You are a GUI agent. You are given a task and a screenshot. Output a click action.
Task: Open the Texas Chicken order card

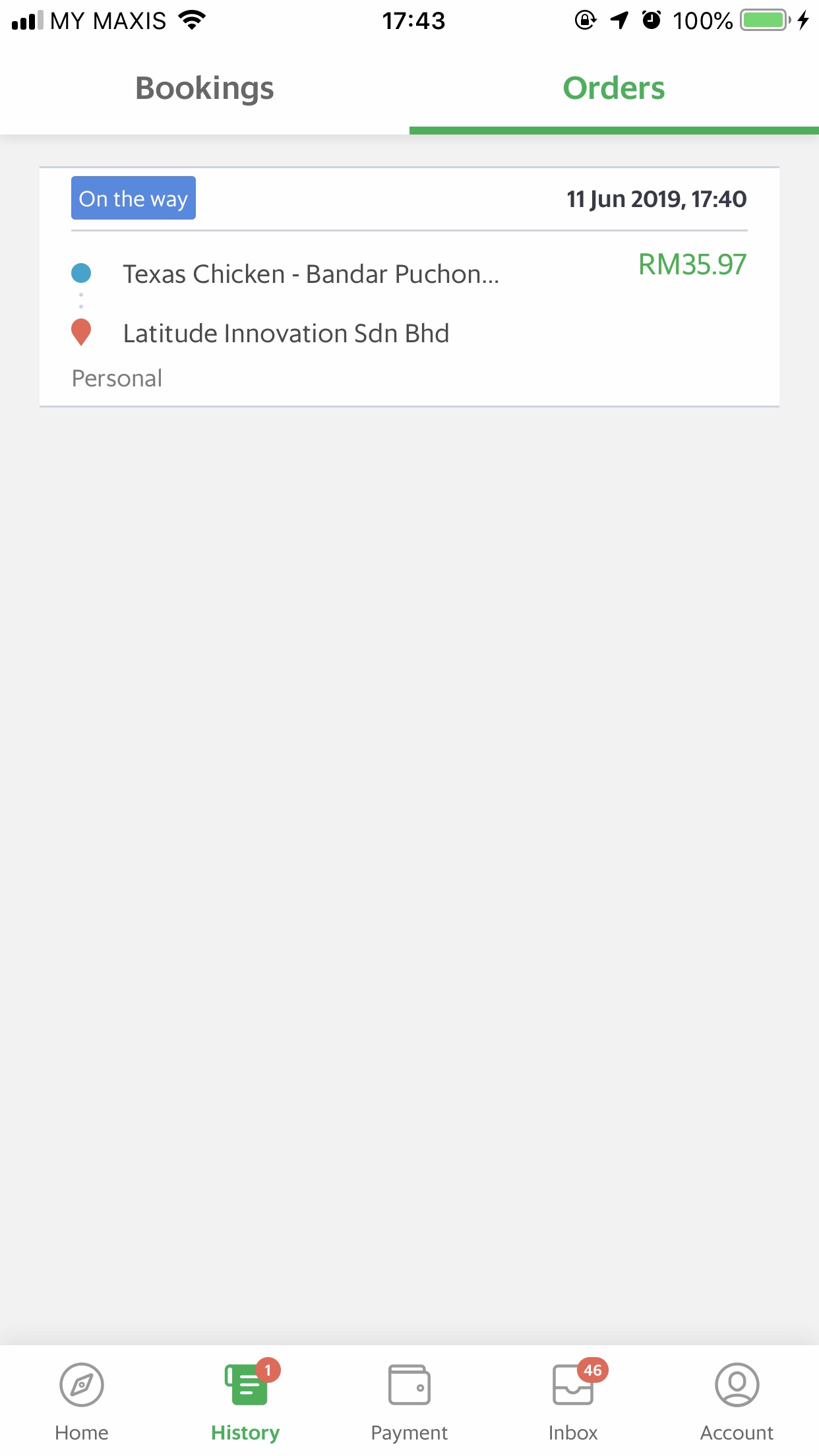[409, 287]
